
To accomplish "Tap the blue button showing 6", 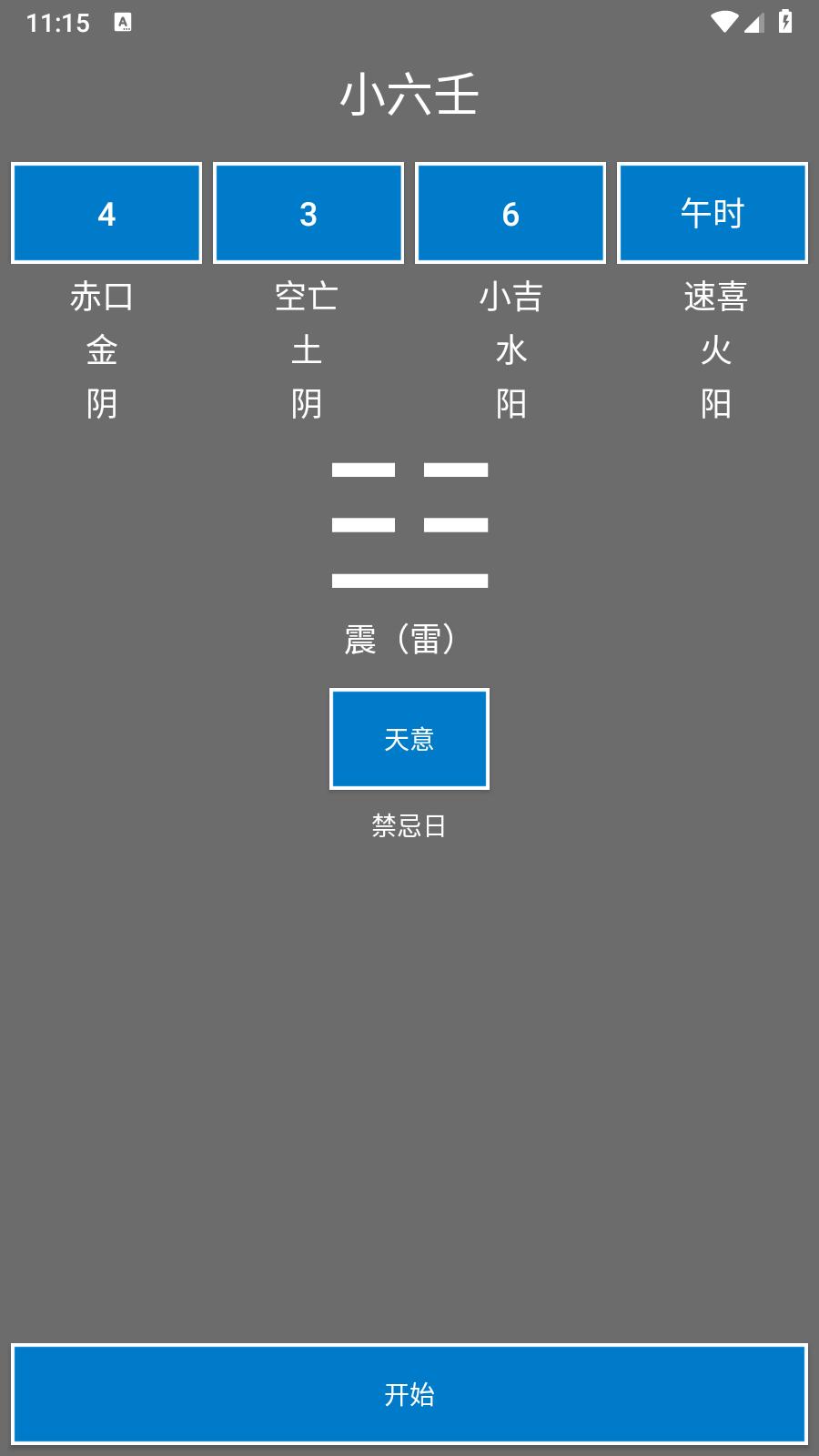I will pos(511,214).
